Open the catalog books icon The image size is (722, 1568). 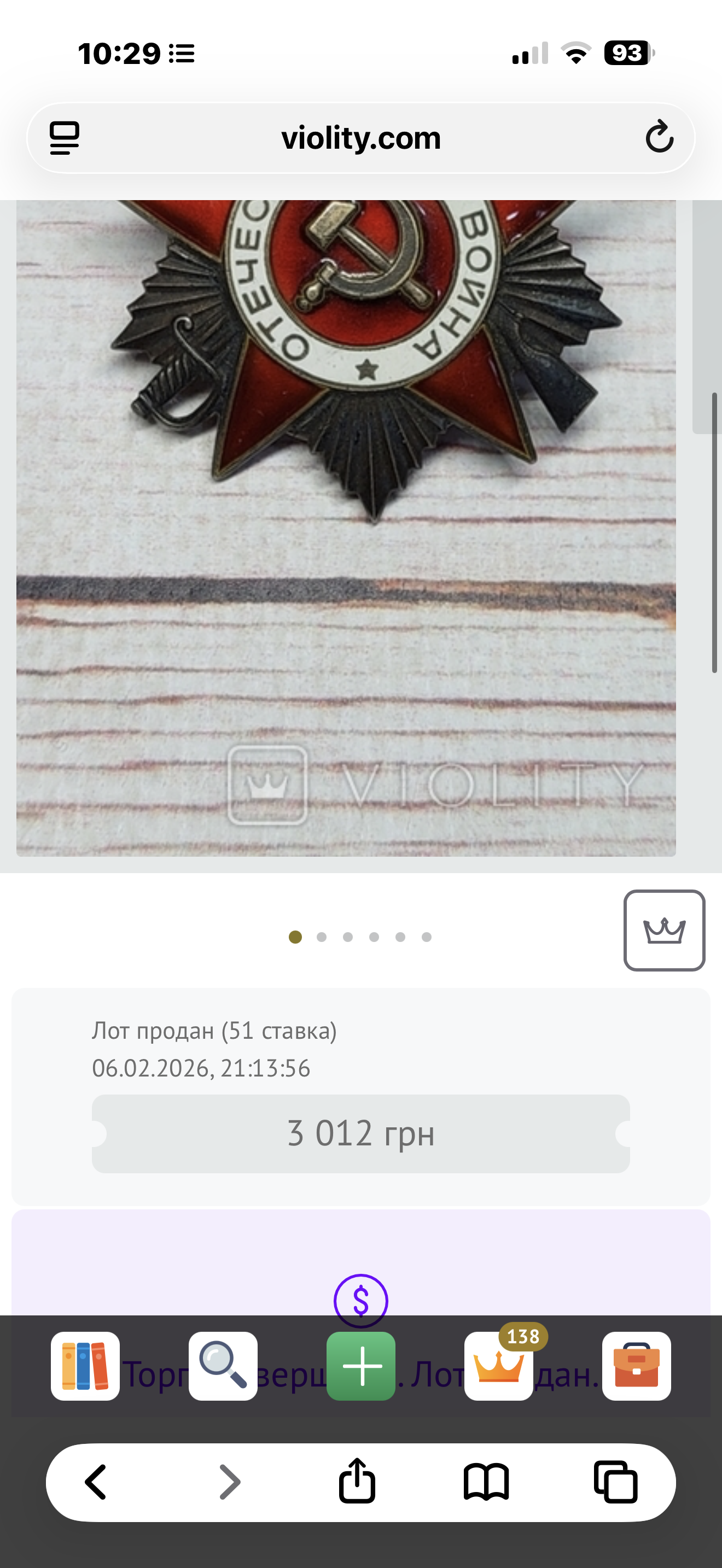tap(85, 1366)
